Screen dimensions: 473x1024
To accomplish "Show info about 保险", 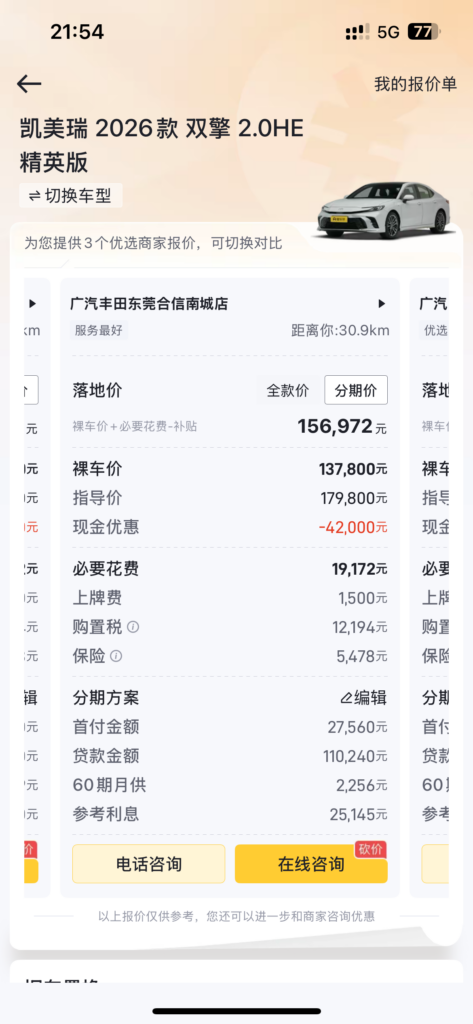I will [x=116, y=656].
